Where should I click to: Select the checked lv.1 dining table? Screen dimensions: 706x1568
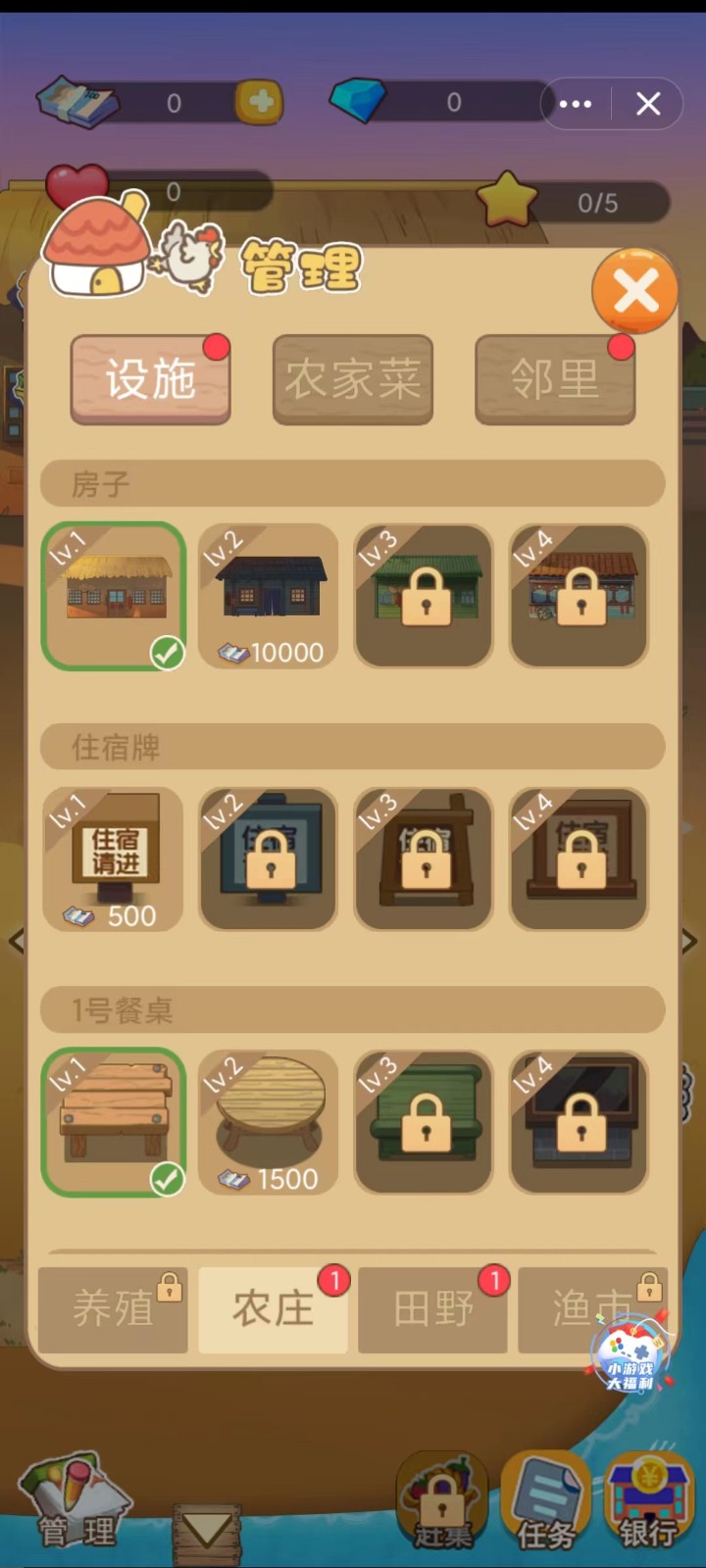[113, 1117]
